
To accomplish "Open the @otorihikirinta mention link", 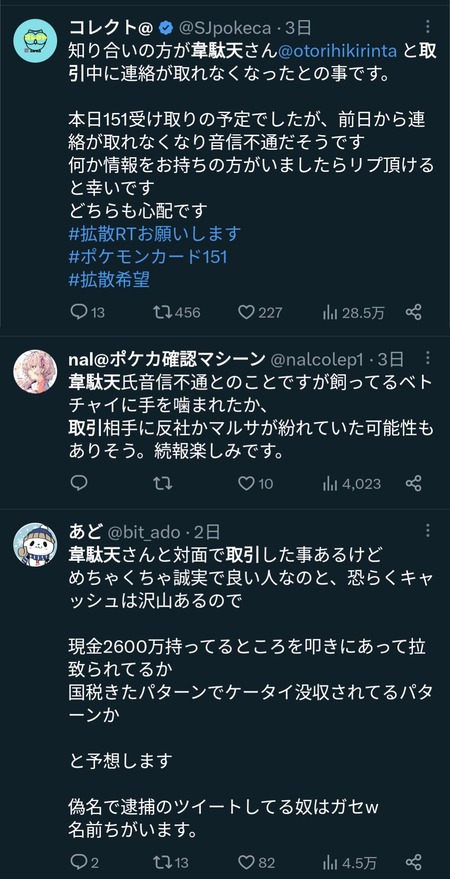I will click(338, 51).
